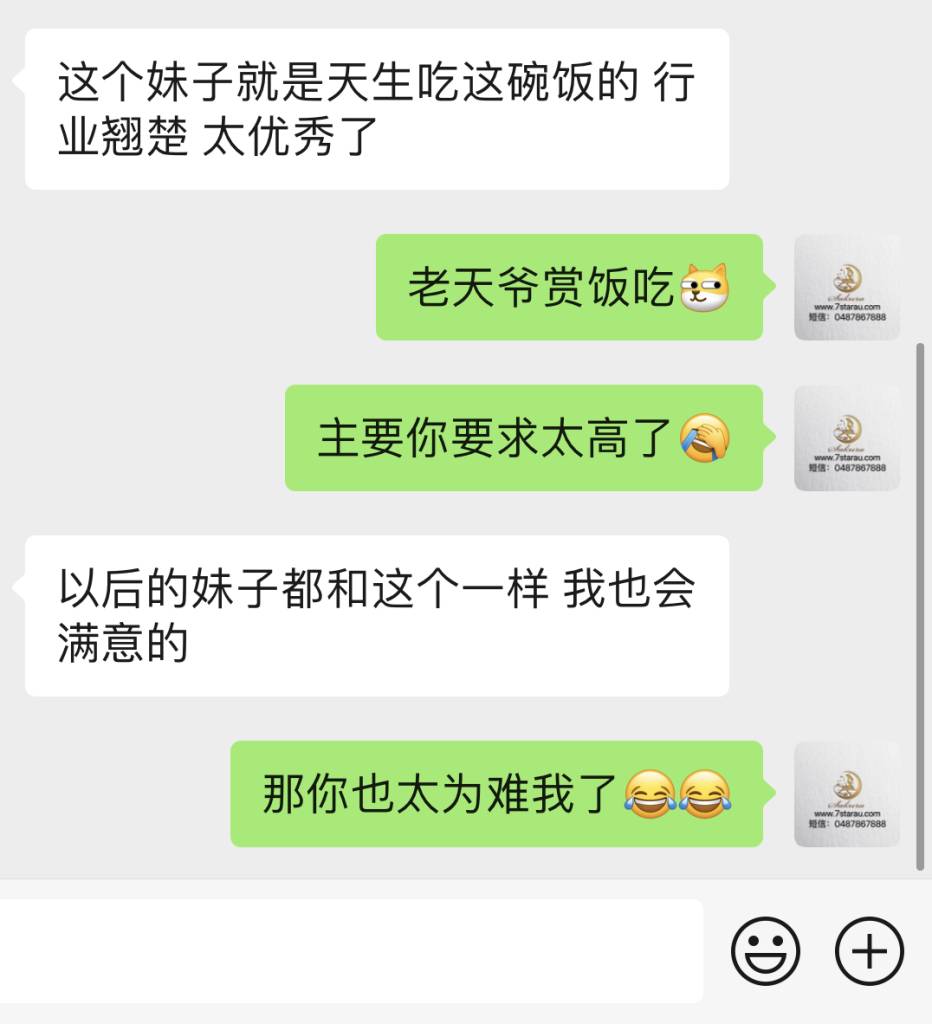View profile from avatar beside "那你也太为难我了"
Screen dimensions: 932x1024
846,794
